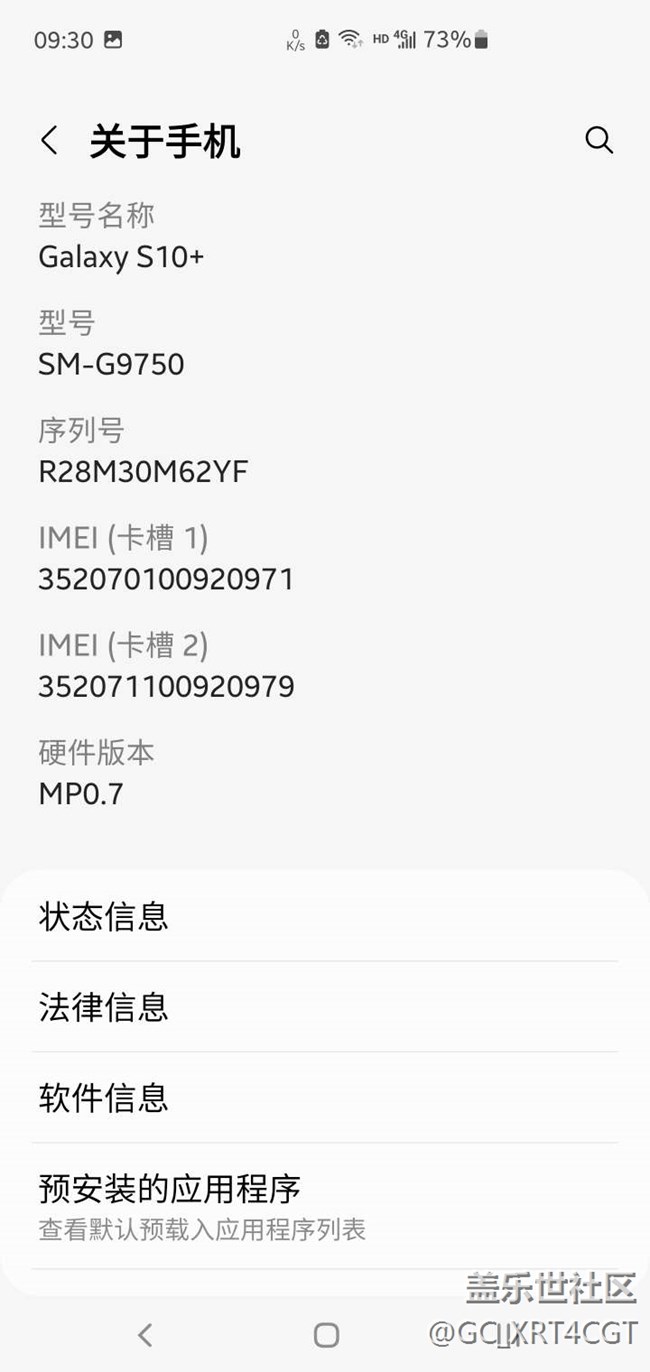Open 状态信息 settings row
650x1372 pixels.
click(324, 916)
